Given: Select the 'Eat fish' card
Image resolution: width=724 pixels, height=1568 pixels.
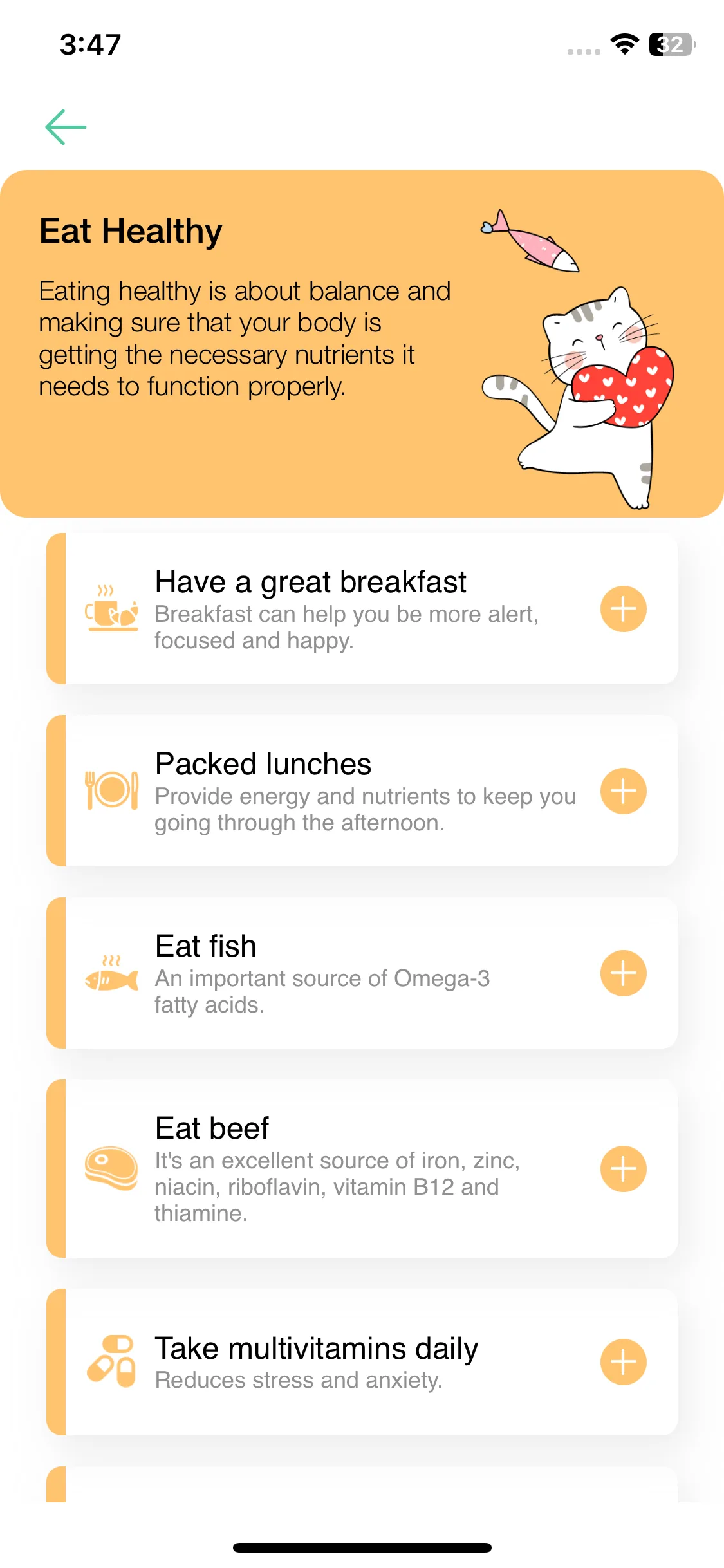Looking at the screenshot, I should tap(348, 973).
